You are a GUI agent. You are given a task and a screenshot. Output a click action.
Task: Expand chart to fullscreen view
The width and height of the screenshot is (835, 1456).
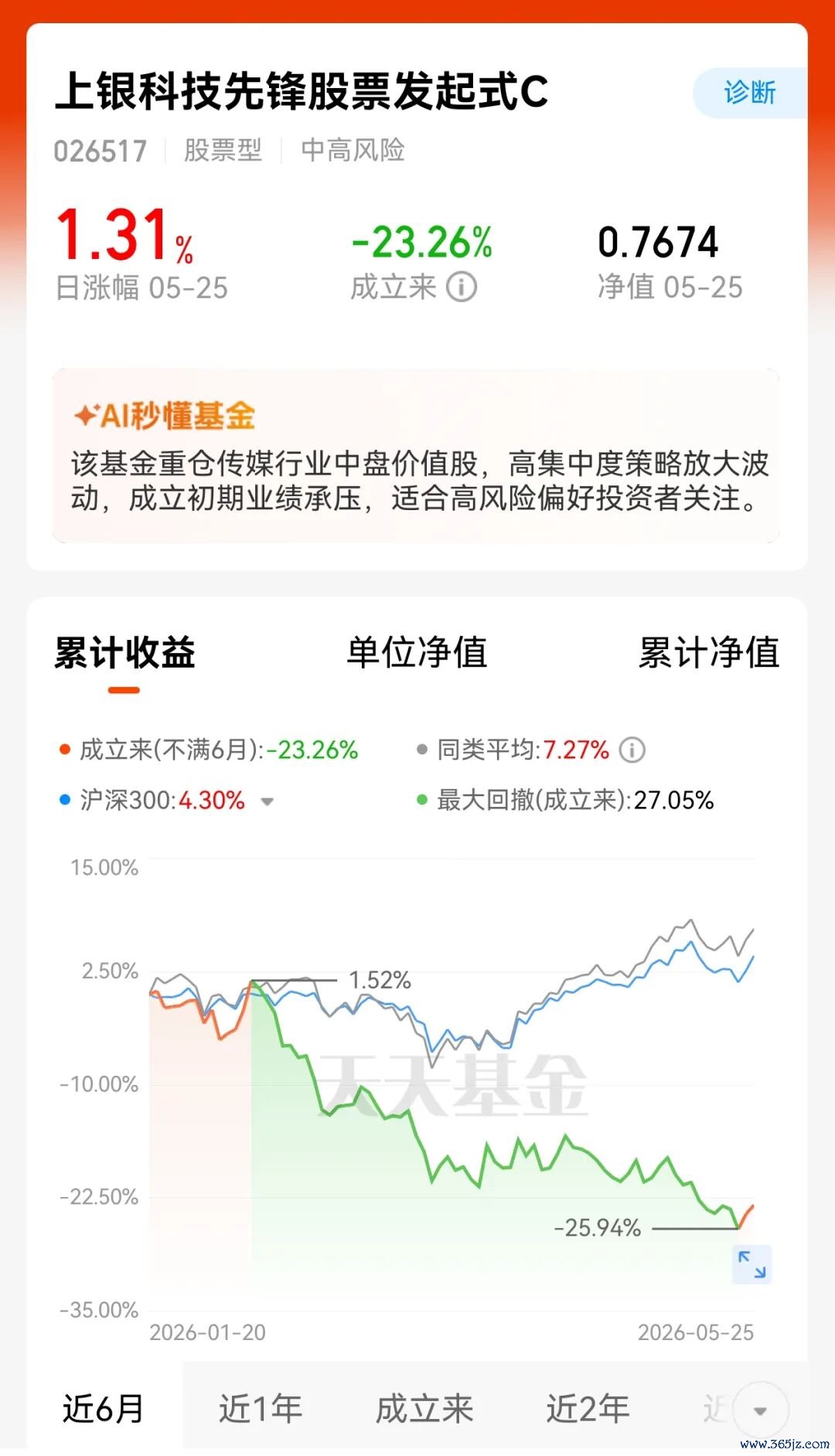pos(751,1264)
